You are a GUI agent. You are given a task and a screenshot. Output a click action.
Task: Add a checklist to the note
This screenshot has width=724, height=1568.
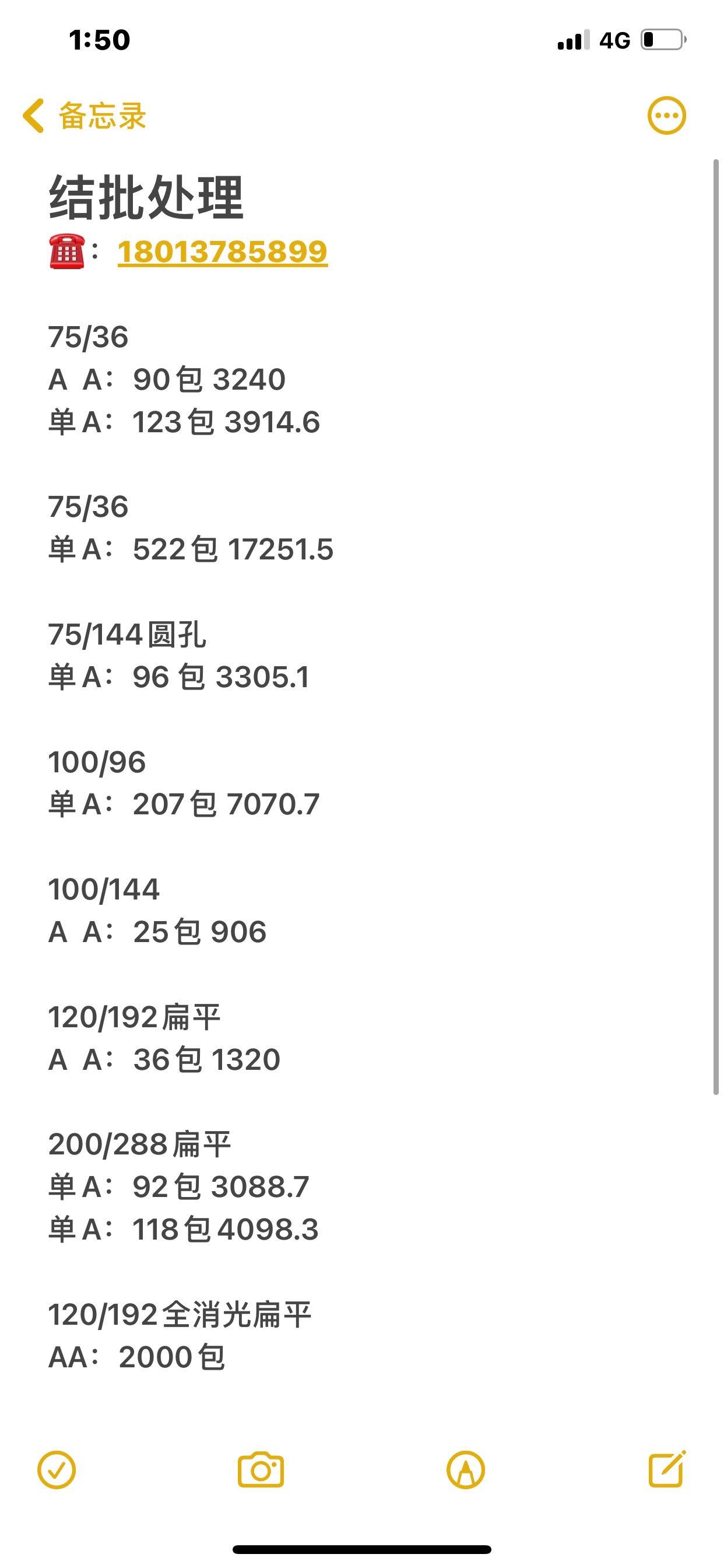57,1470
